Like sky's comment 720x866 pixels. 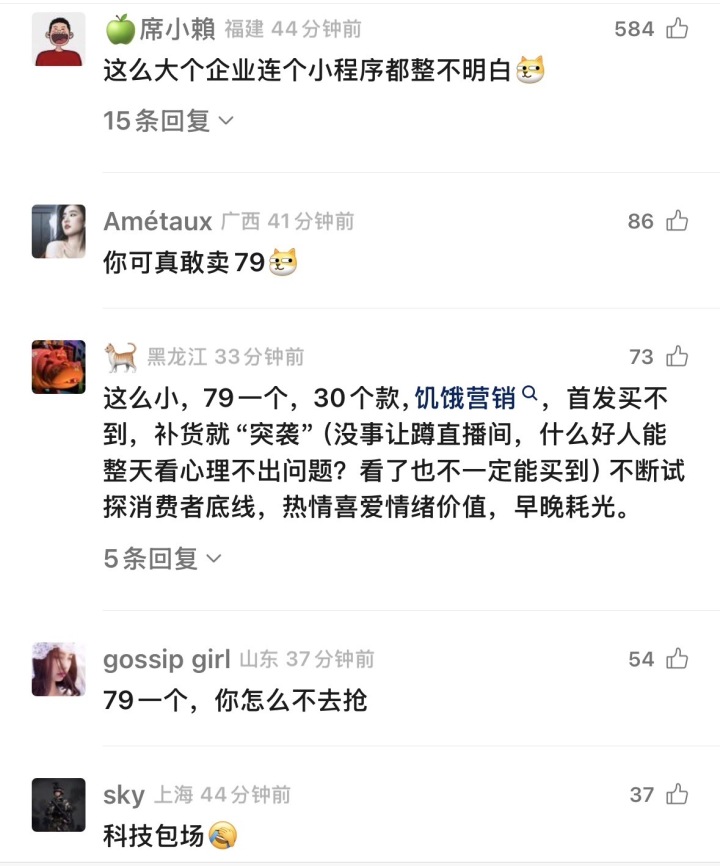pos(677,795)
